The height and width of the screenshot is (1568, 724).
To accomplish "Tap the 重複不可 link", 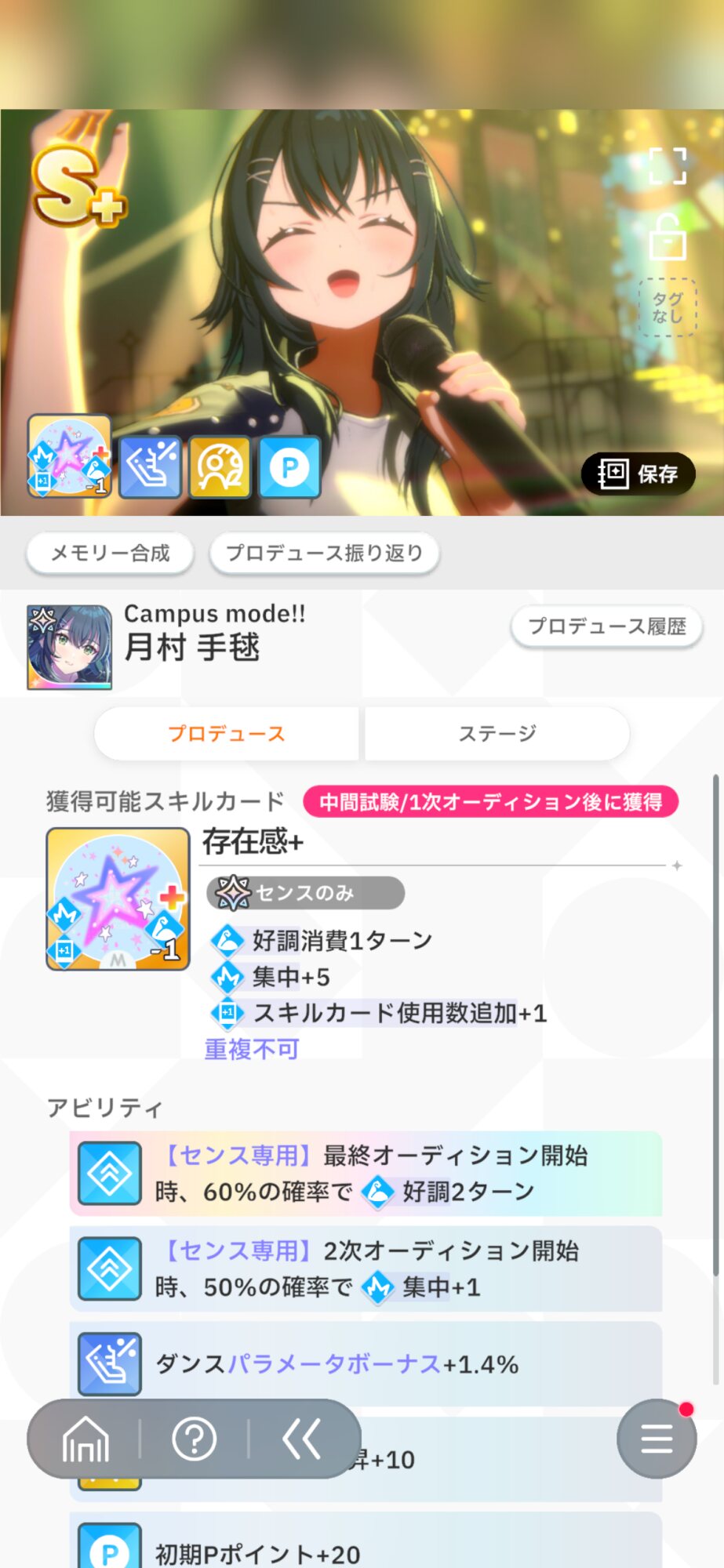I will (251, 1049).
